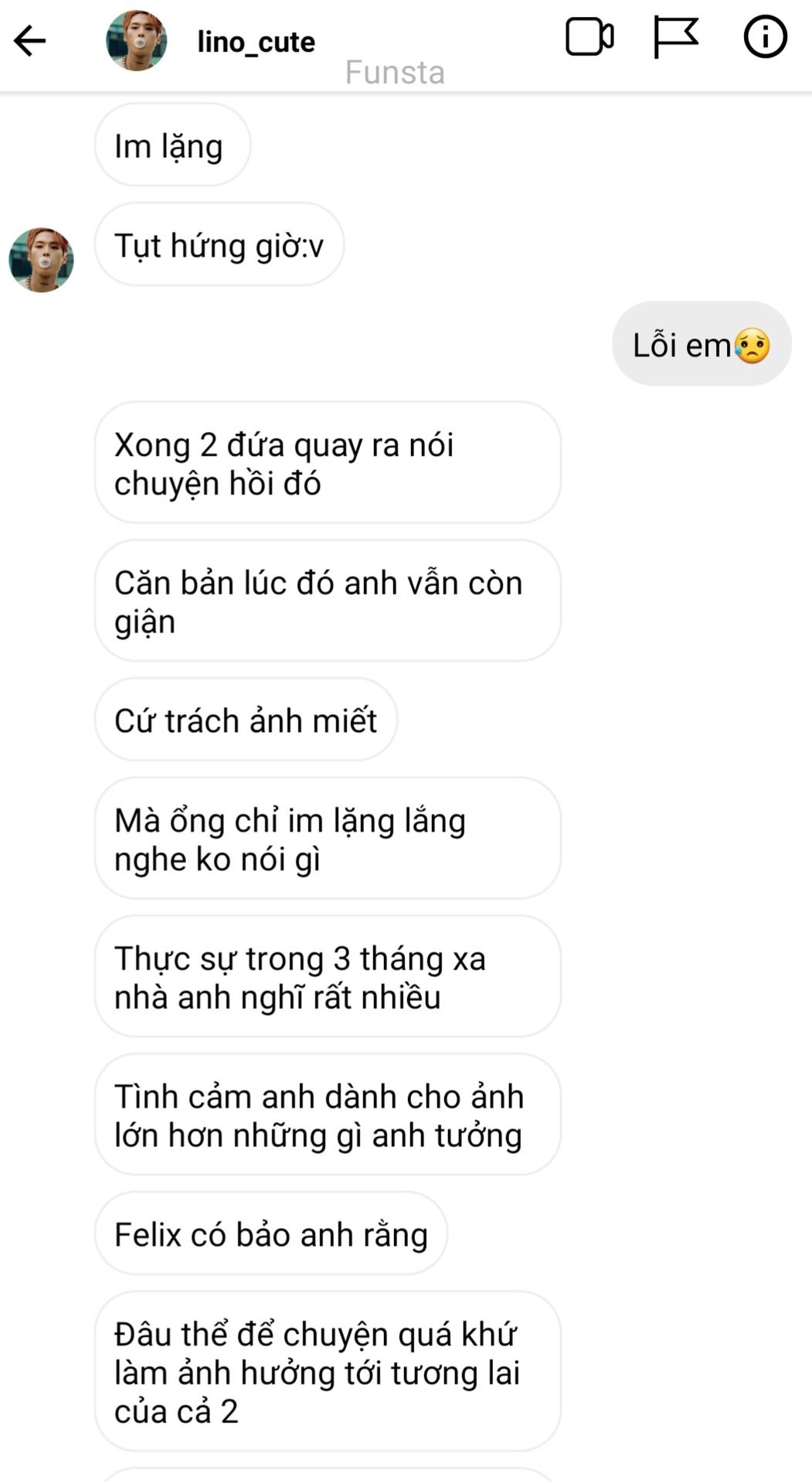The height and width of the screenshot is (1484, 812).
Task: Start a video call with lino_cute
Action: point(589,37)
